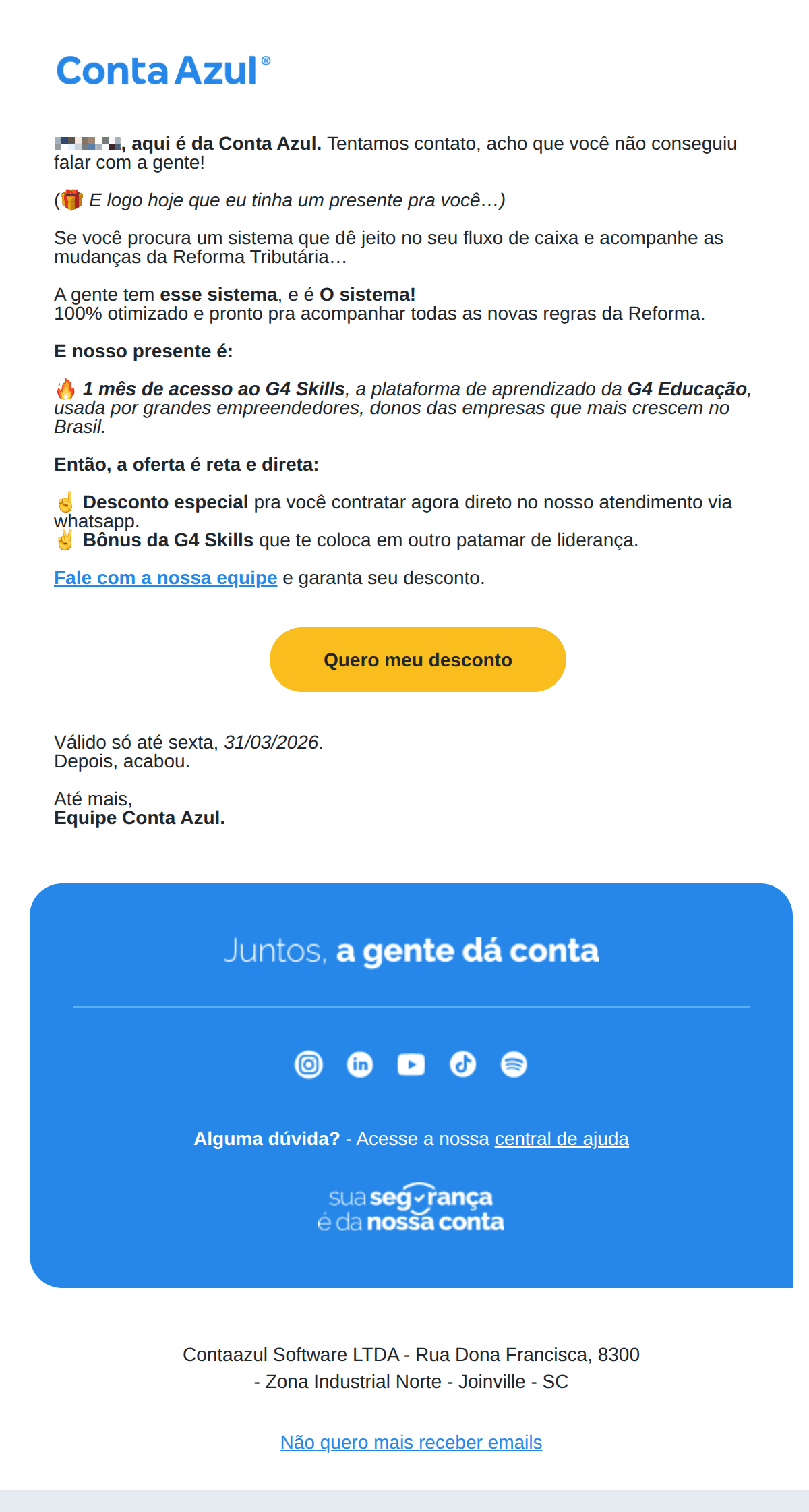Visit the YouTube channel

(412, 1064)
